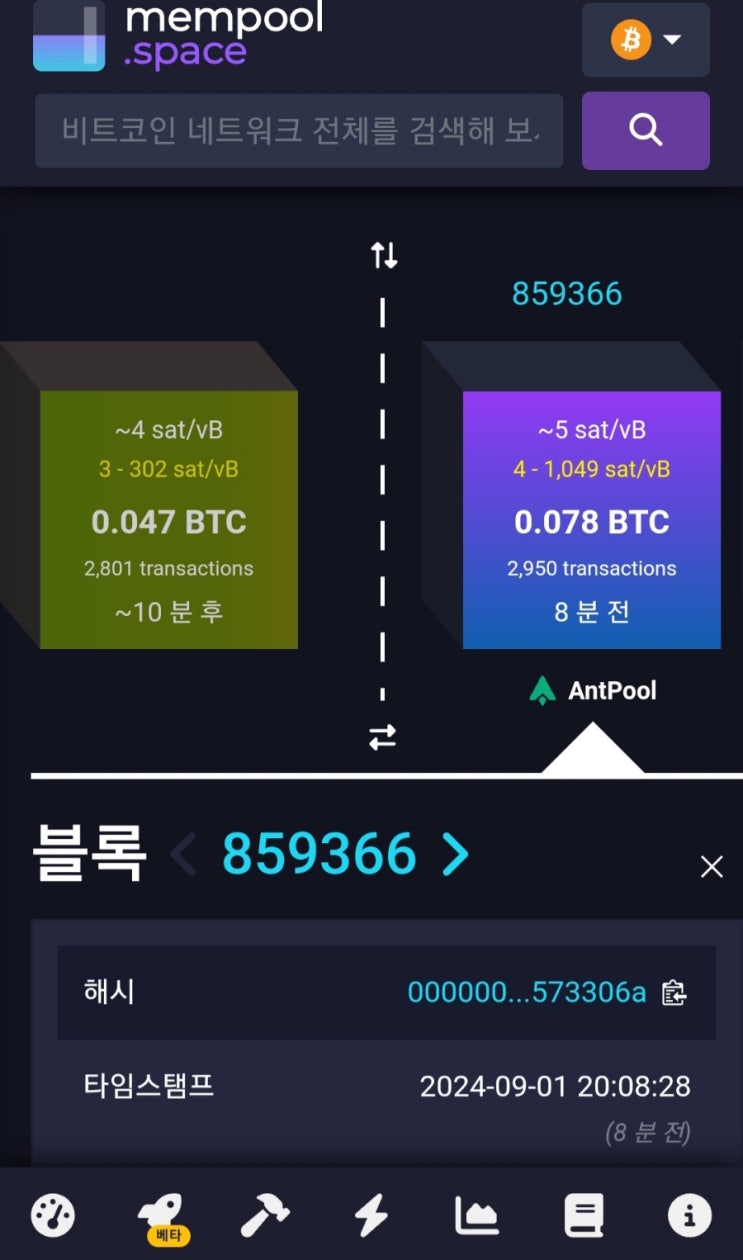Tap the magnifier search button
The height and width of the screenshot is (1260, 743).
[645, 130]
